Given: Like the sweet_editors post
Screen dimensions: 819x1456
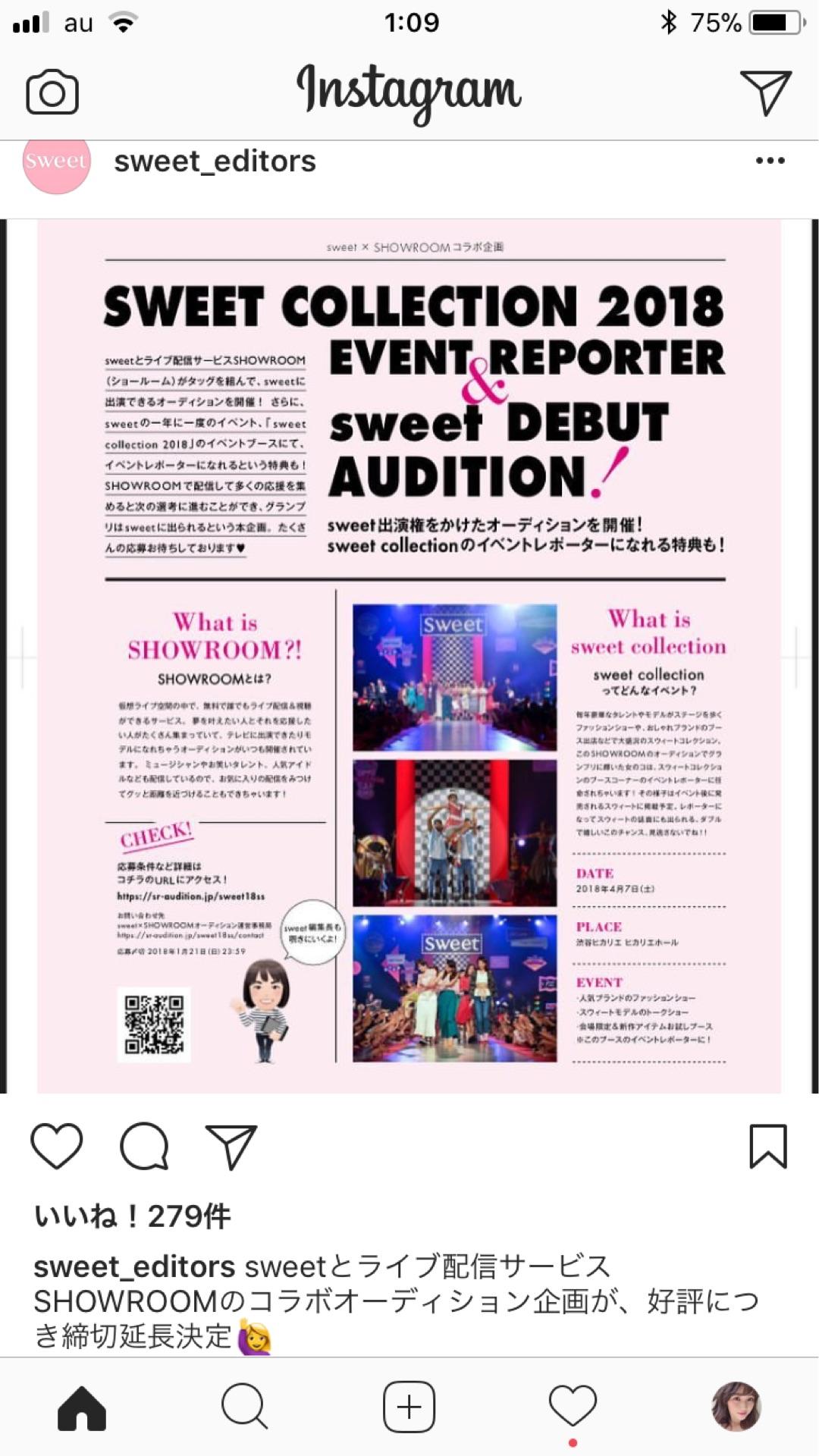Looking at the screenshot, I should [x=57, y=1146].
